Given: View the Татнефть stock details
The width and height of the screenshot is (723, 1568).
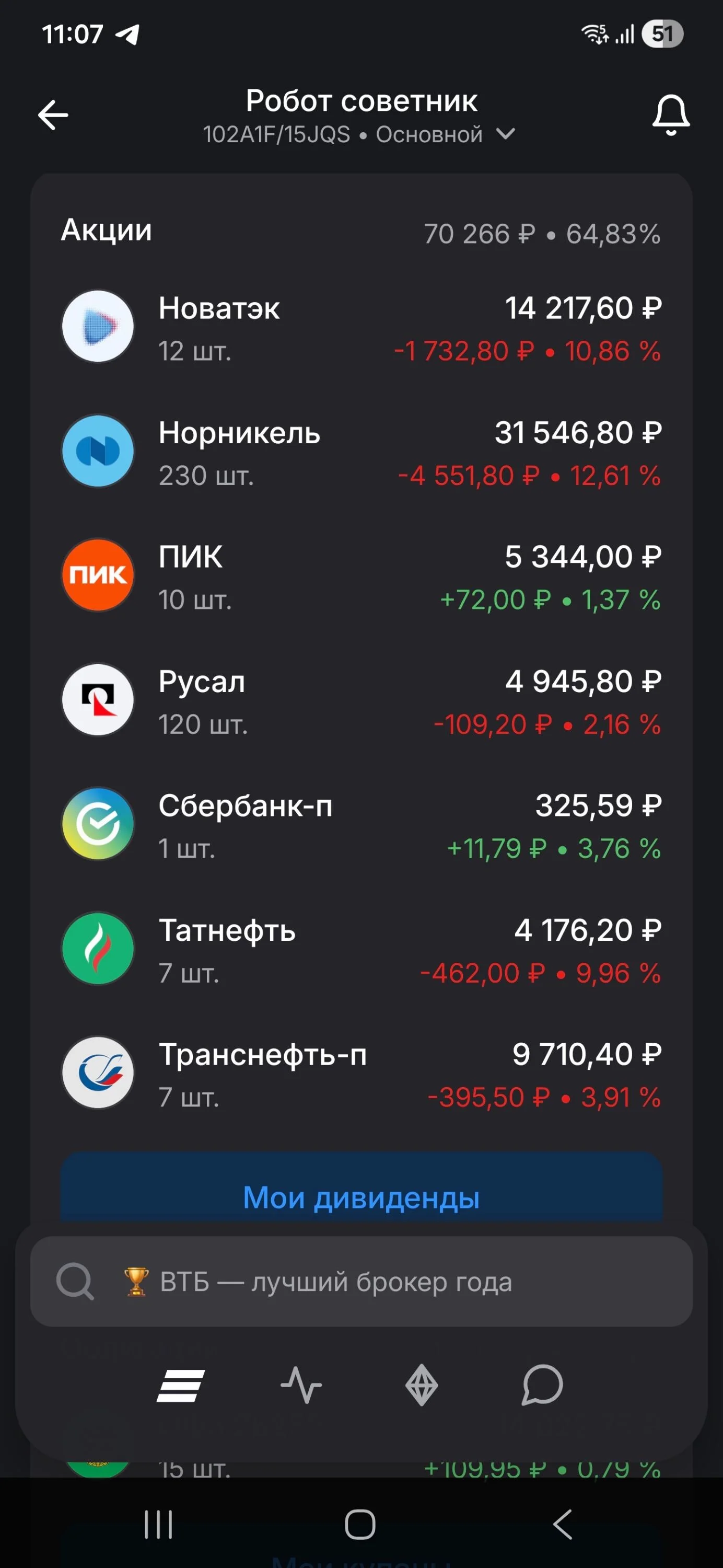Looking at the screenshot, I should point(361,950).
